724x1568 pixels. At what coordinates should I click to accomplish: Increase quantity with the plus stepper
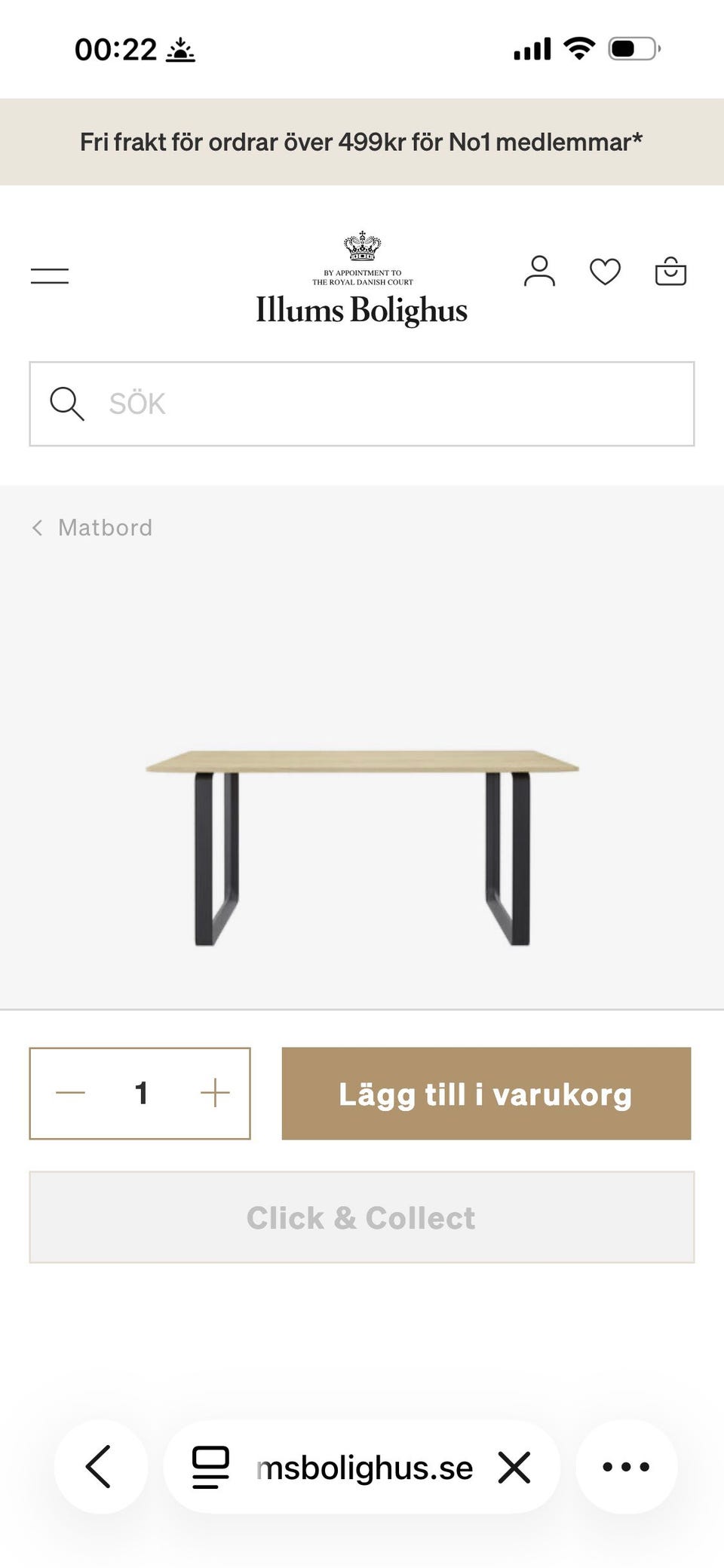coord(216,1091)
